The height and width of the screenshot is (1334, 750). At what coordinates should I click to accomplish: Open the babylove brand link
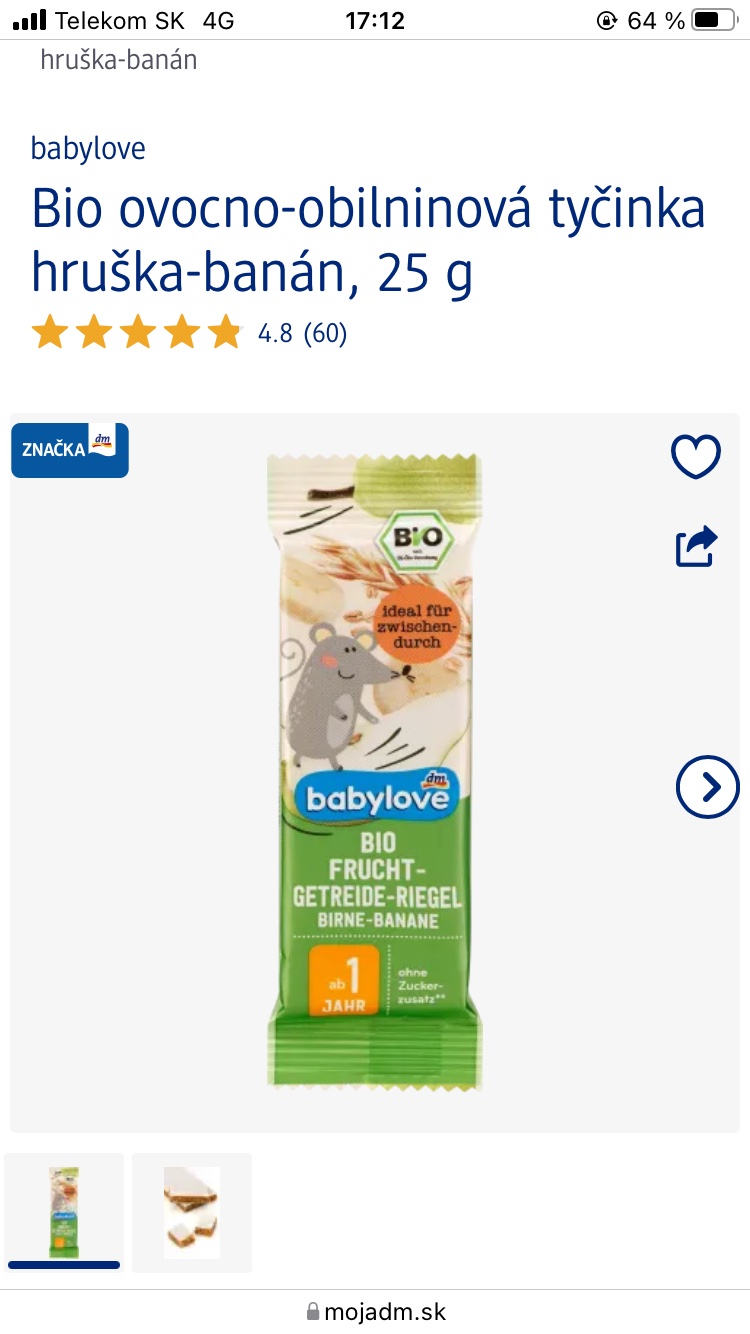[88, 149]
